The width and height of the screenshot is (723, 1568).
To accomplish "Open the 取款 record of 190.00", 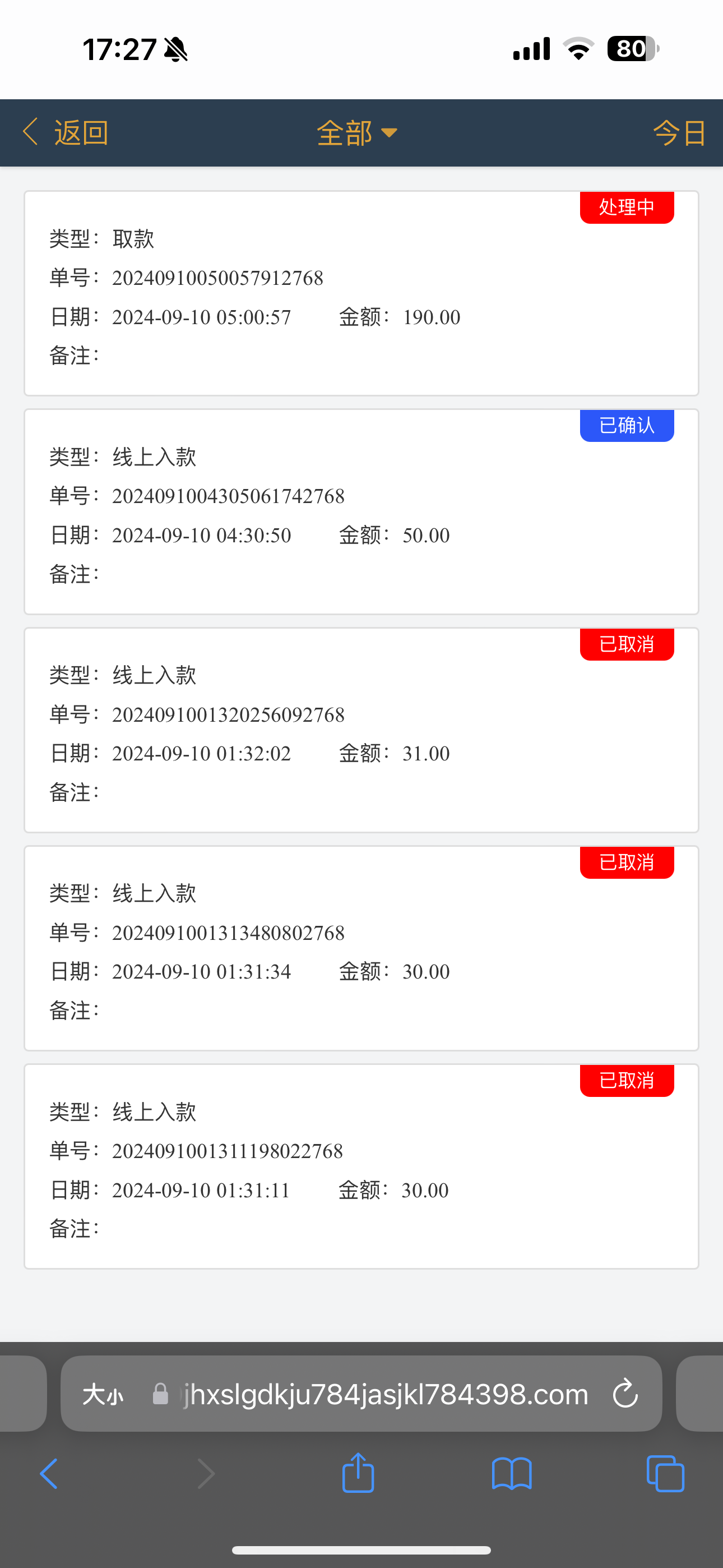I will click(361, 294).
